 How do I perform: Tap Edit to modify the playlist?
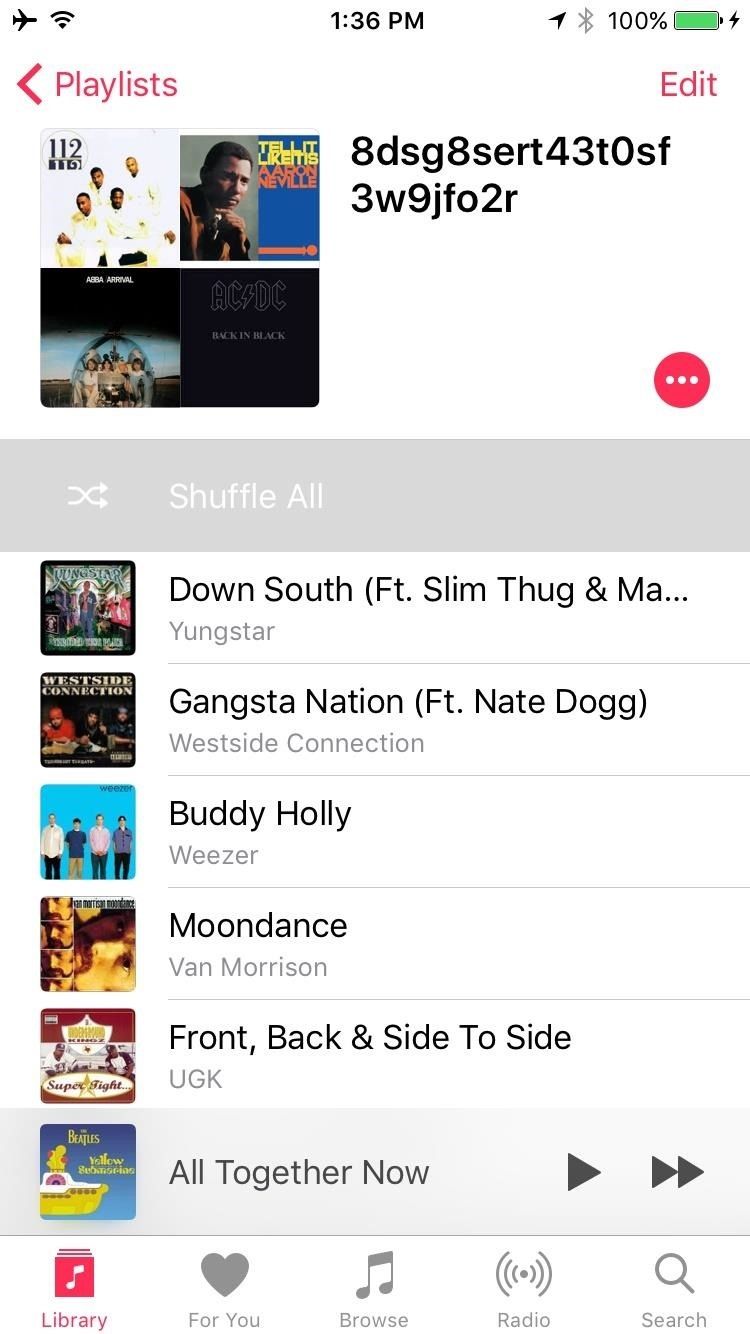pos(688,84)
